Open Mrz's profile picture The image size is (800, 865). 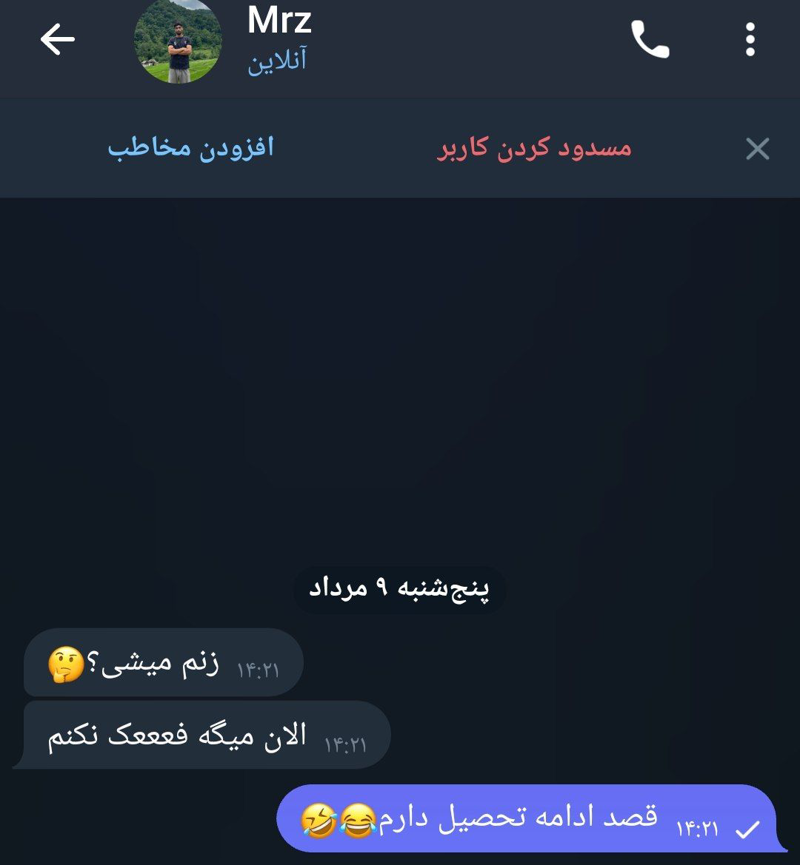point(178,40)
